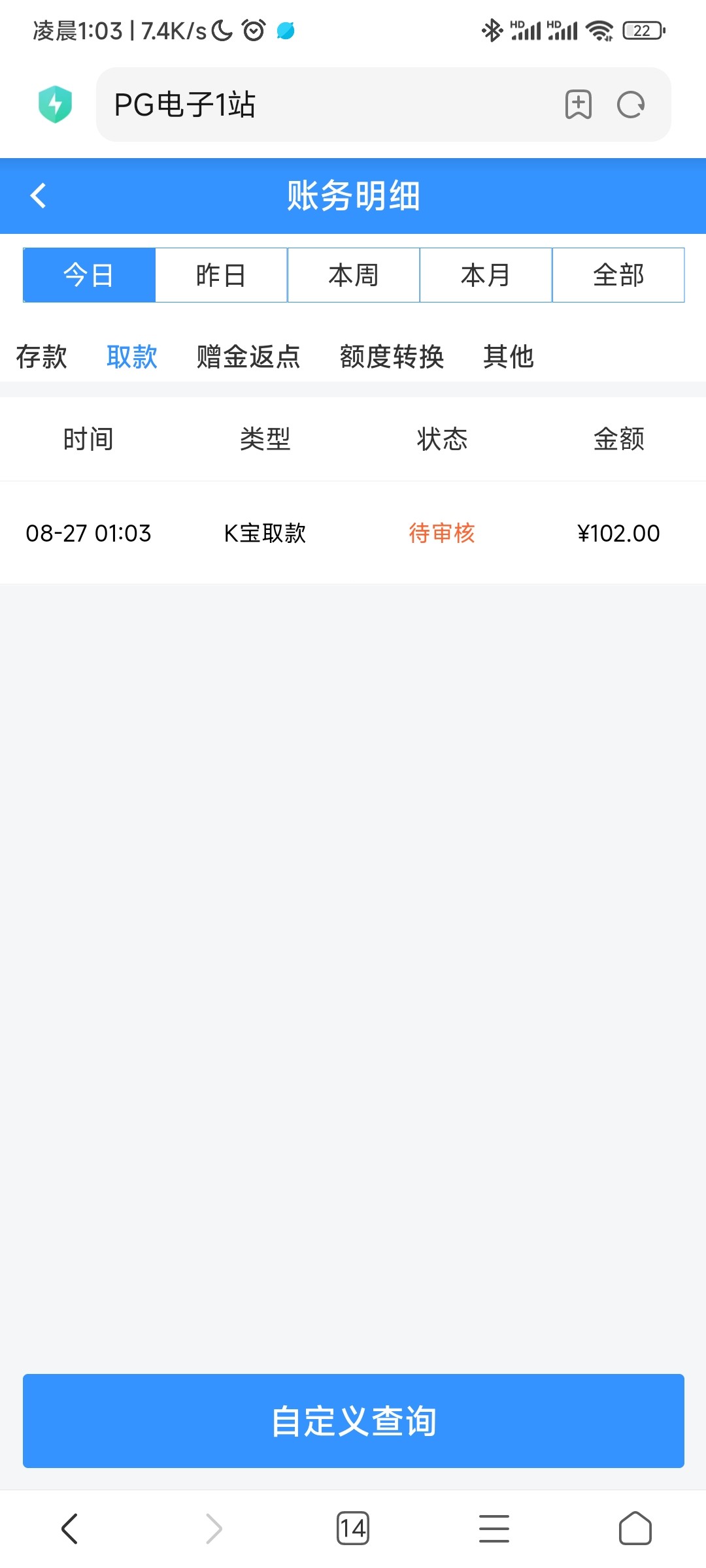The image size is (706, 1568).
Task: Open the K宝取款 pending transaction row
Action: click(x=353, y=534)
